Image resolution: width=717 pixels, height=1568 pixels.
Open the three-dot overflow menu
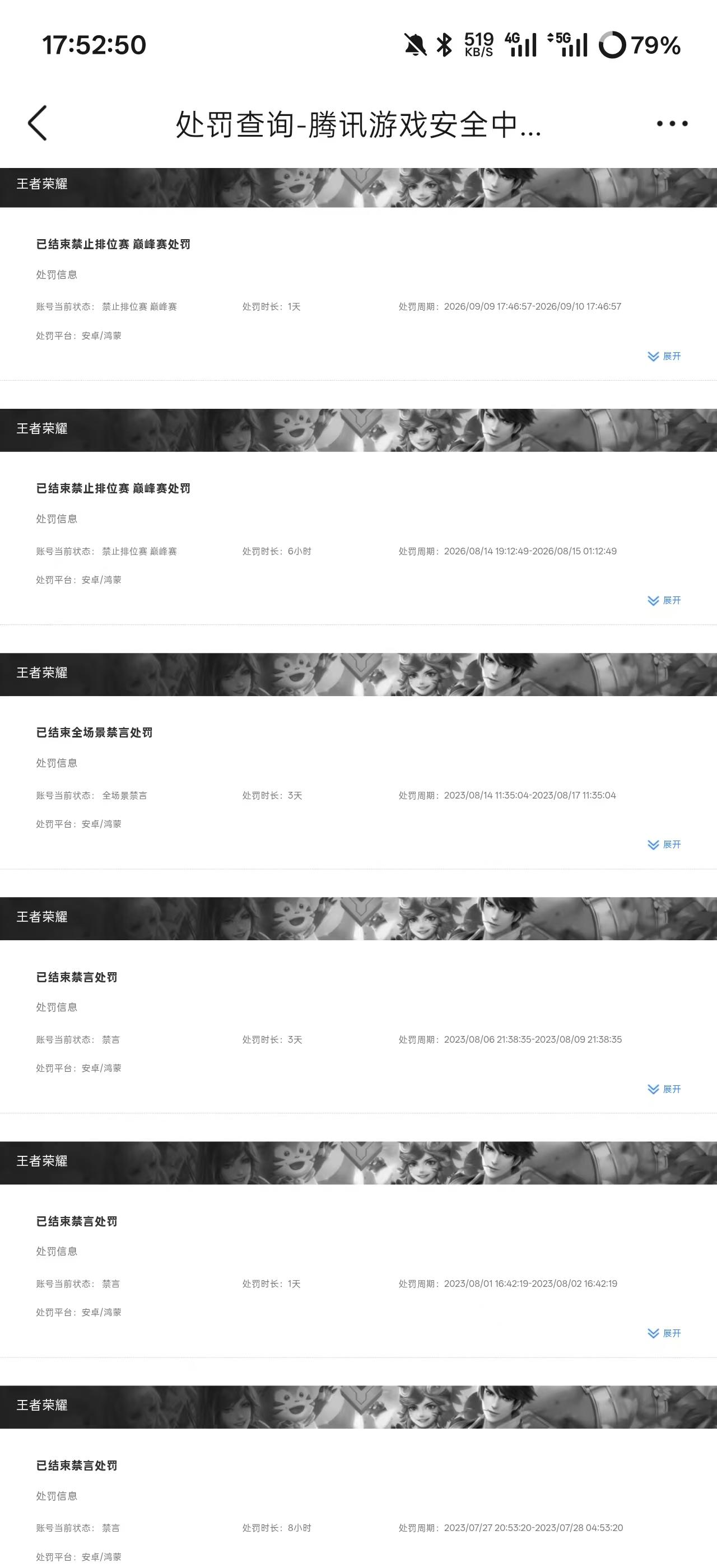tap(672, 124)
